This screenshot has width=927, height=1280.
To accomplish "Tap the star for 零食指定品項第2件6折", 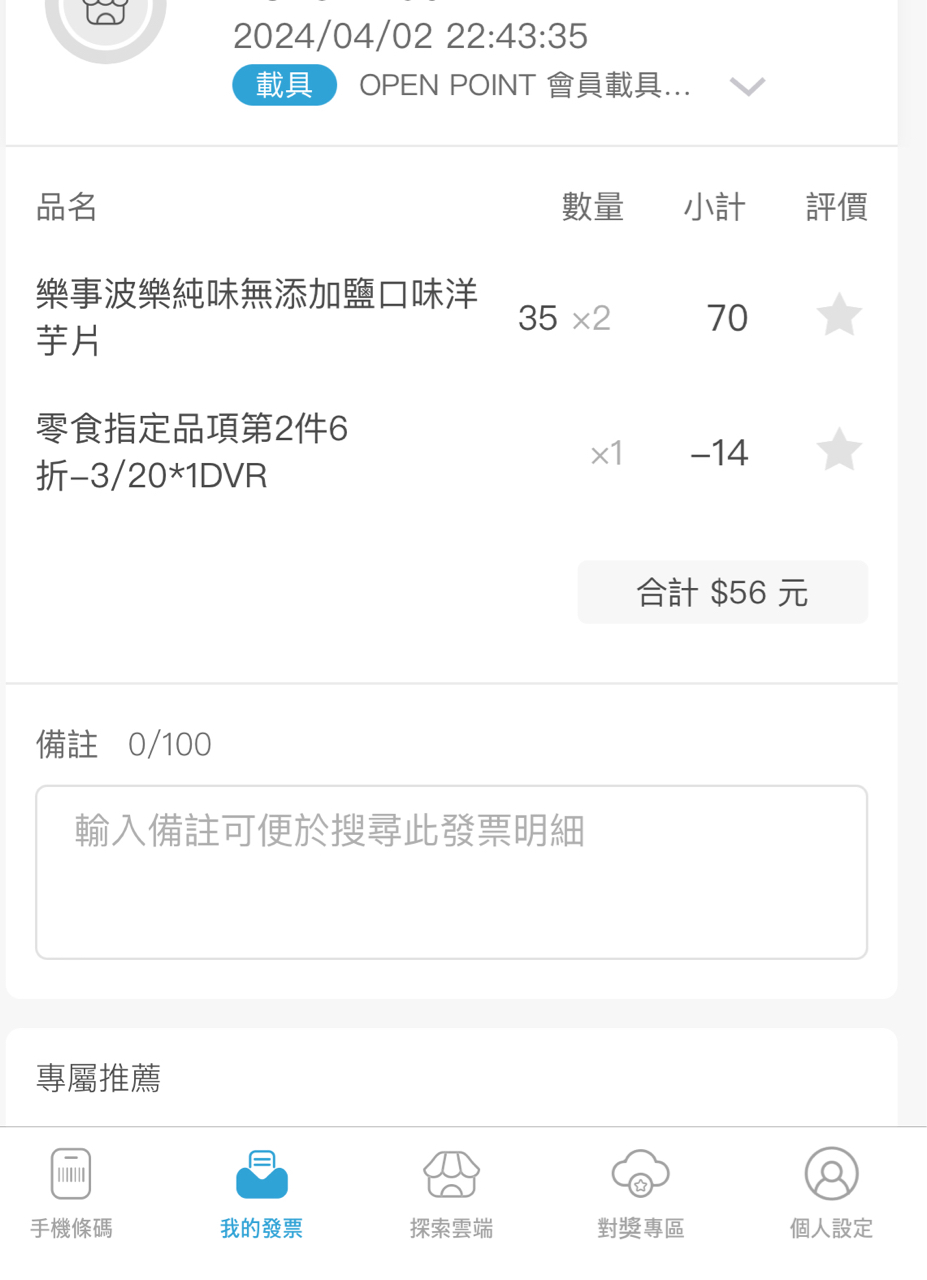I will pyautogui.click(x=838, y=451).
